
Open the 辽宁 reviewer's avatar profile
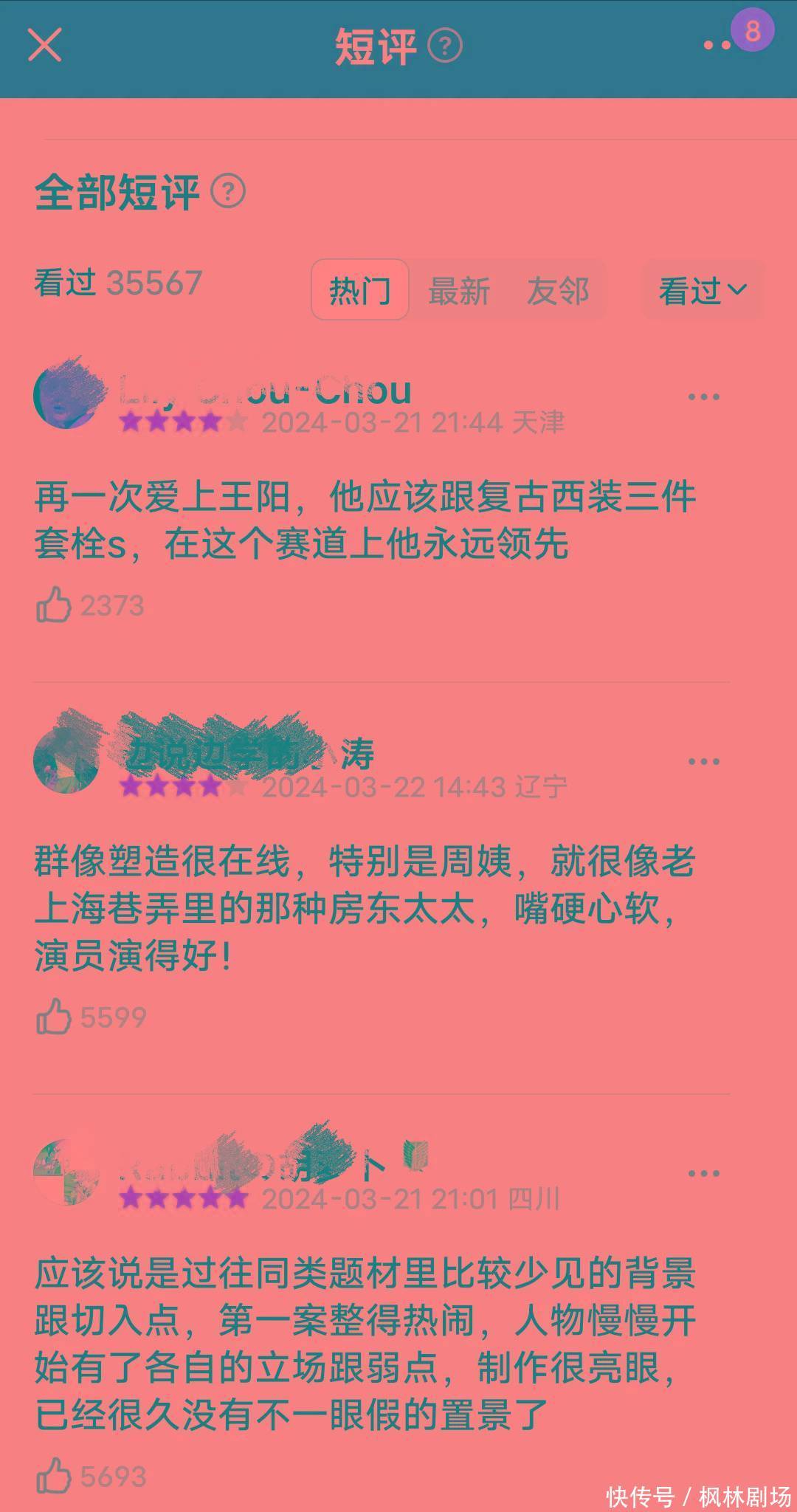pos(66,760)
